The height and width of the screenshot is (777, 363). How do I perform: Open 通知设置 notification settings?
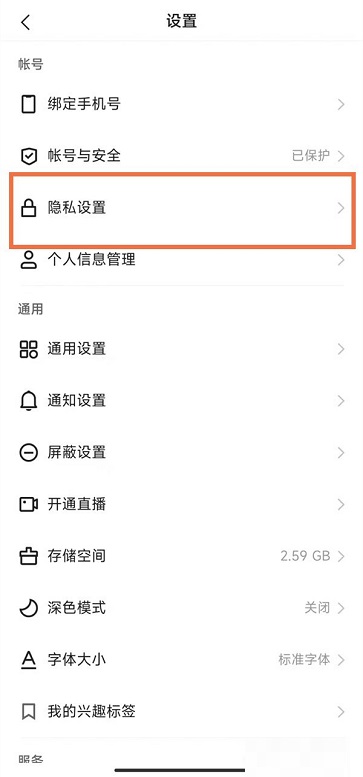pos(181,401)
